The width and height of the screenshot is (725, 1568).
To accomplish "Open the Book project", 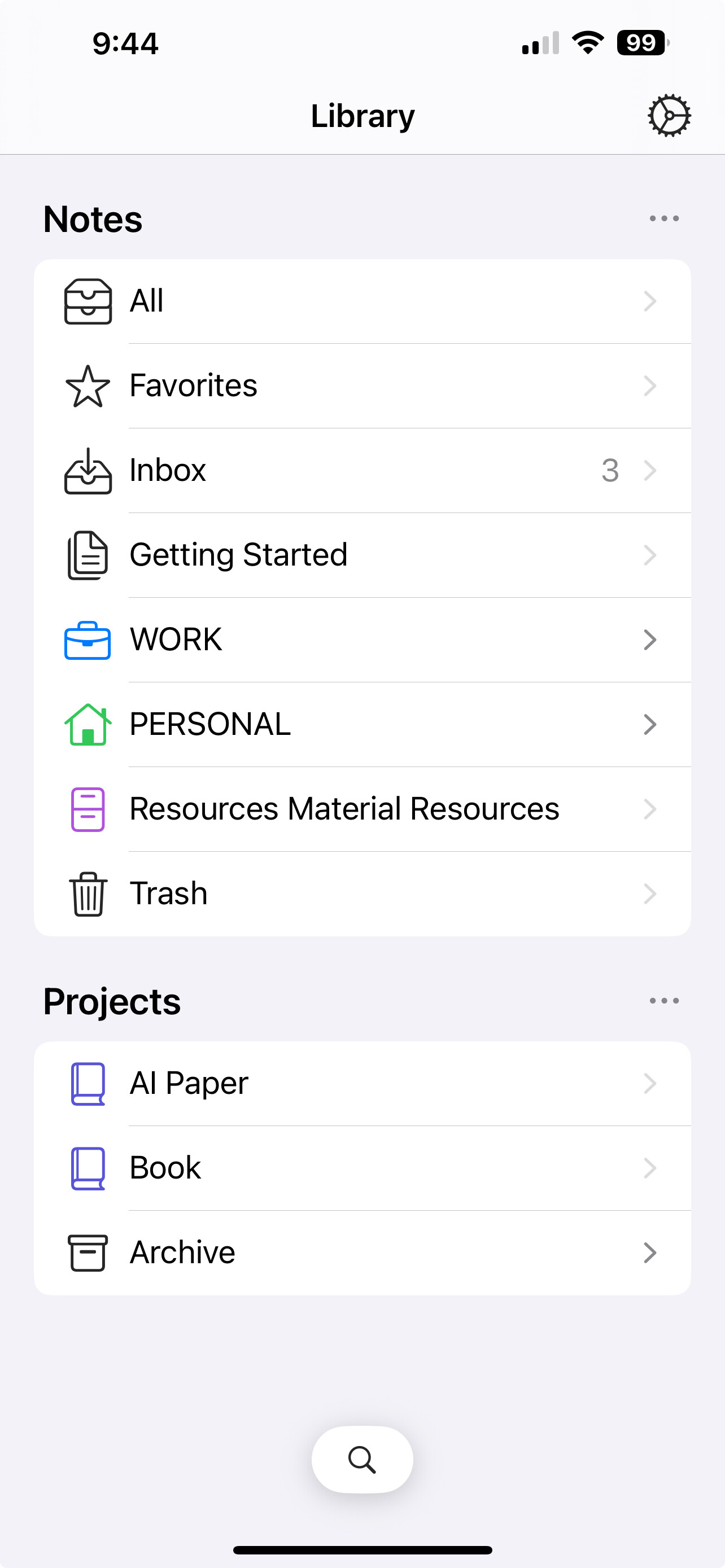I will (361, 1168).
